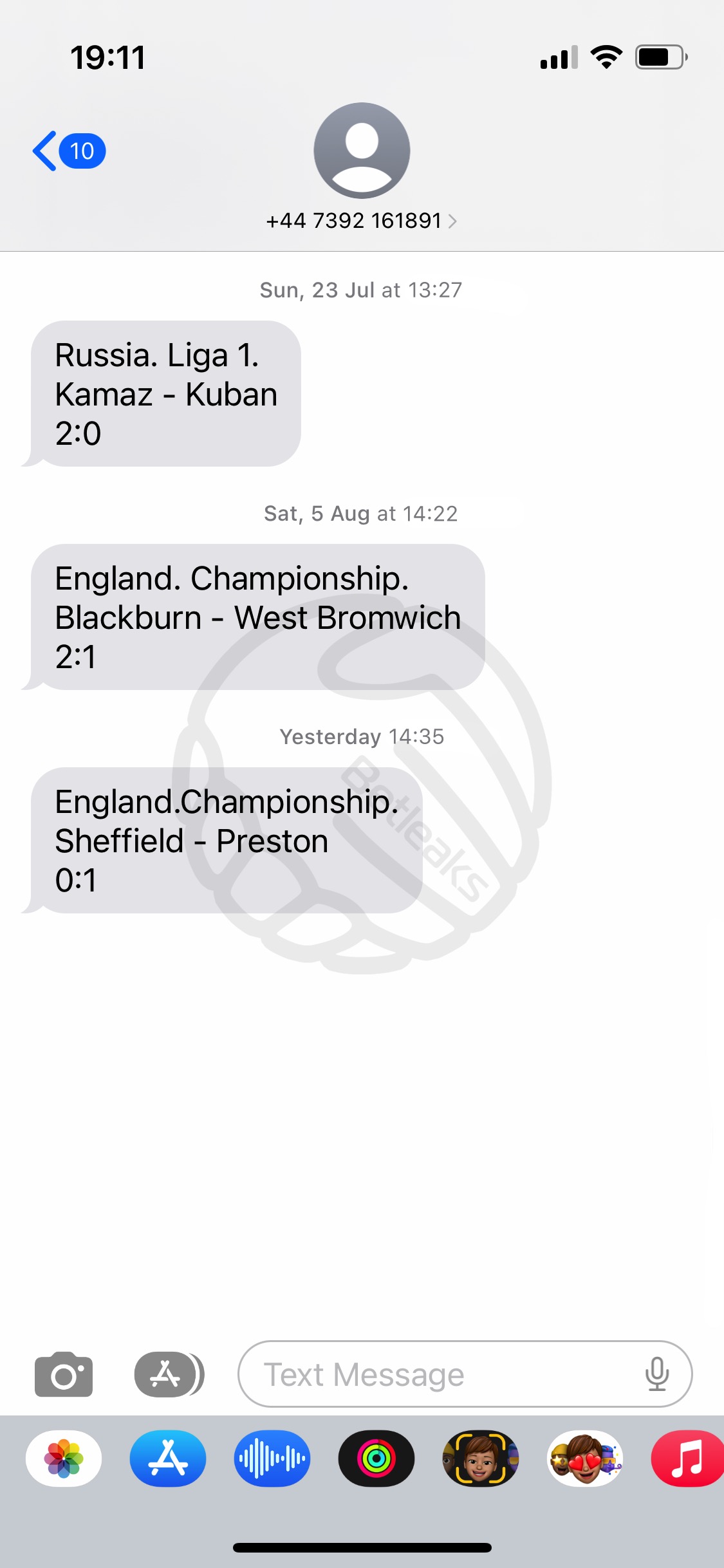Open the Photos app in the drawer

coord(64,1459)
